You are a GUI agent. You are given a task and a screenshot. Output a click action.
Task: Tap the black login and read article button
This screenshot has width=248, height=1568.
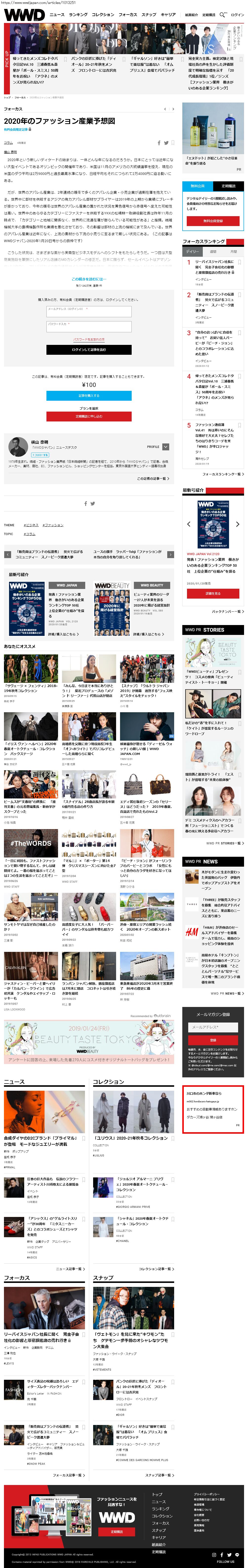(89, 350)
